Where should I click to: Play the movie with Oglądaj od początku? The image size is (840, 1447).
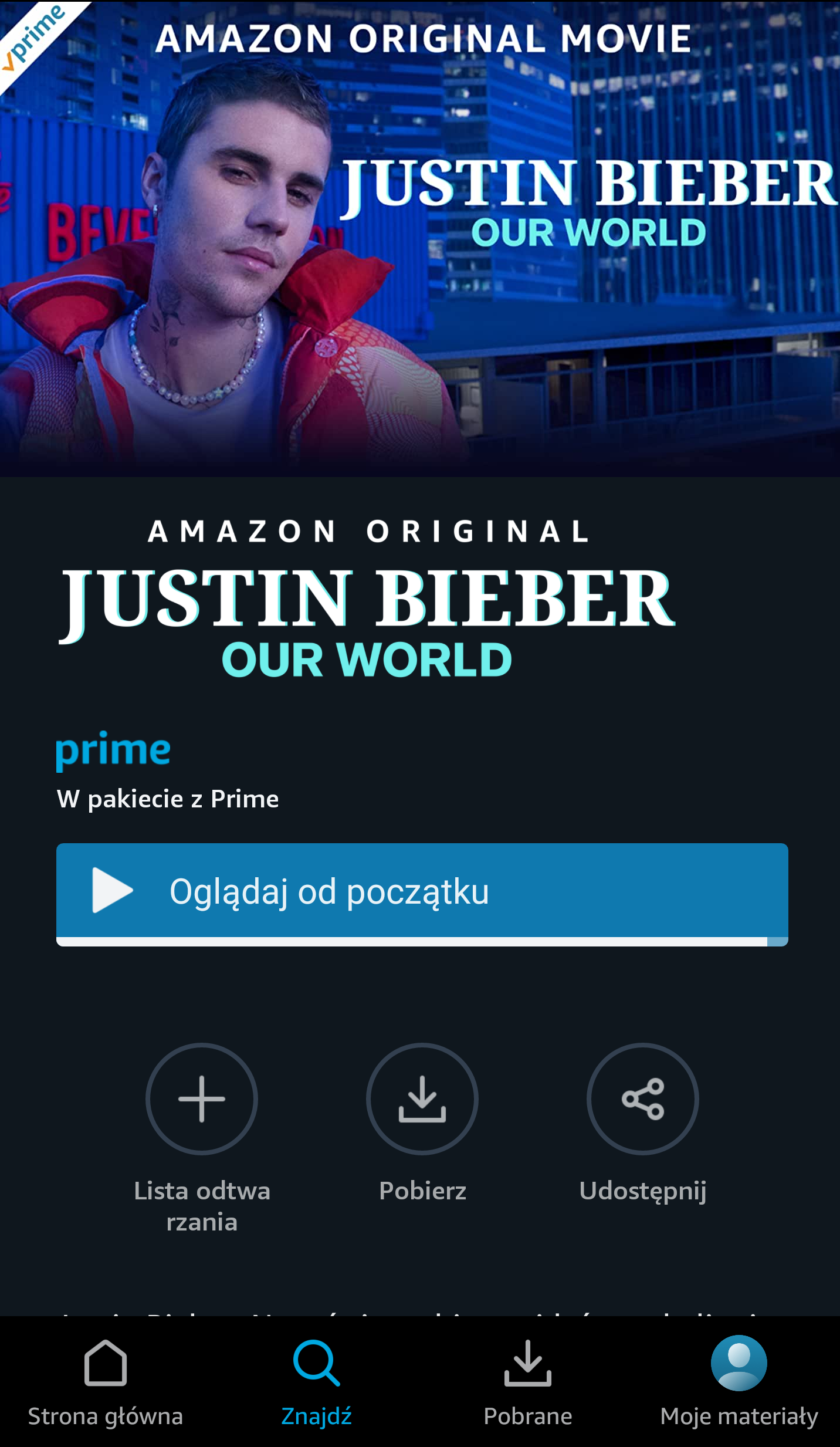(421, 891)
